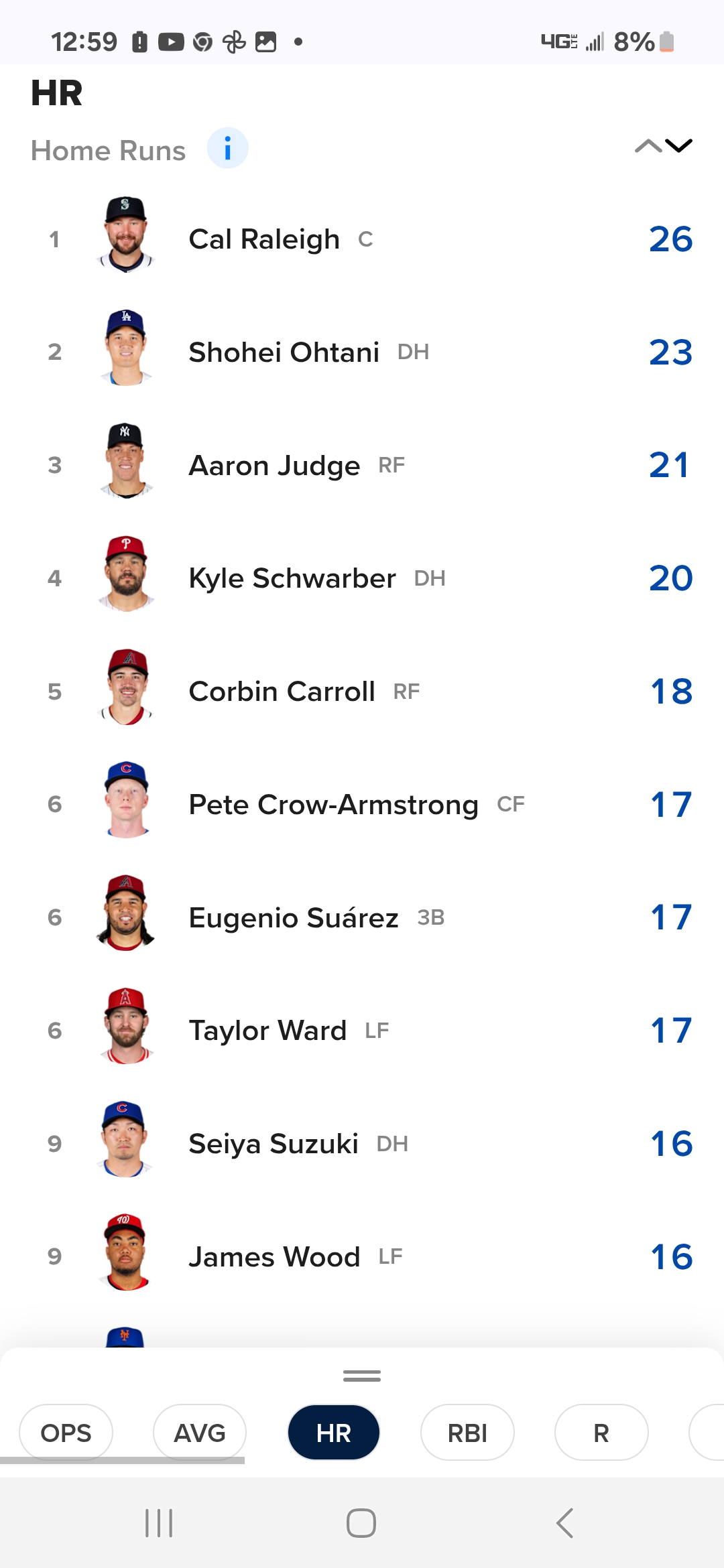The width and height of the screenshot is (724, 1568).
Task: Switch to the RBI leaders chip
Action: (x=467, y=1433)
